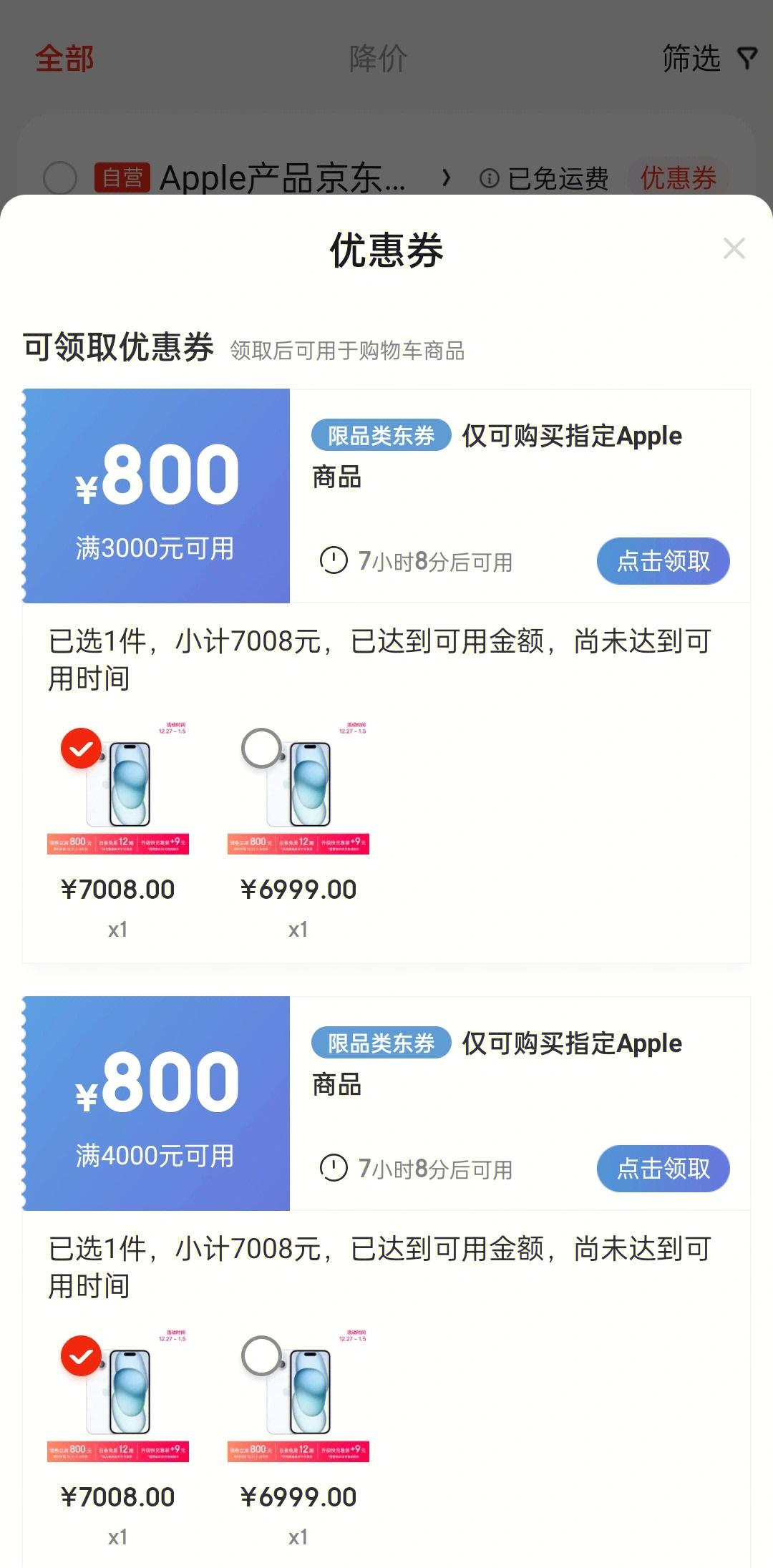Claim the 满4000元可用 ¥800 coupon
Image resolution: width=773 pixels, height=1568 pixels.
663,1169
